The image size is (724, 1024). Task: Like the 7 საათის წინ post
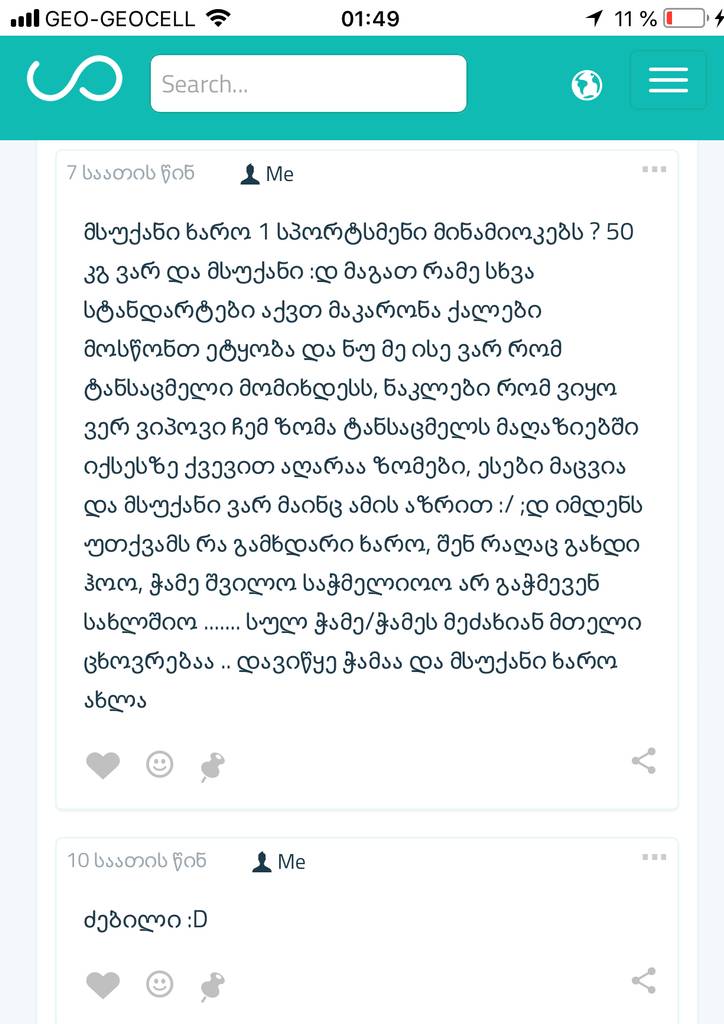pos(102,766)
